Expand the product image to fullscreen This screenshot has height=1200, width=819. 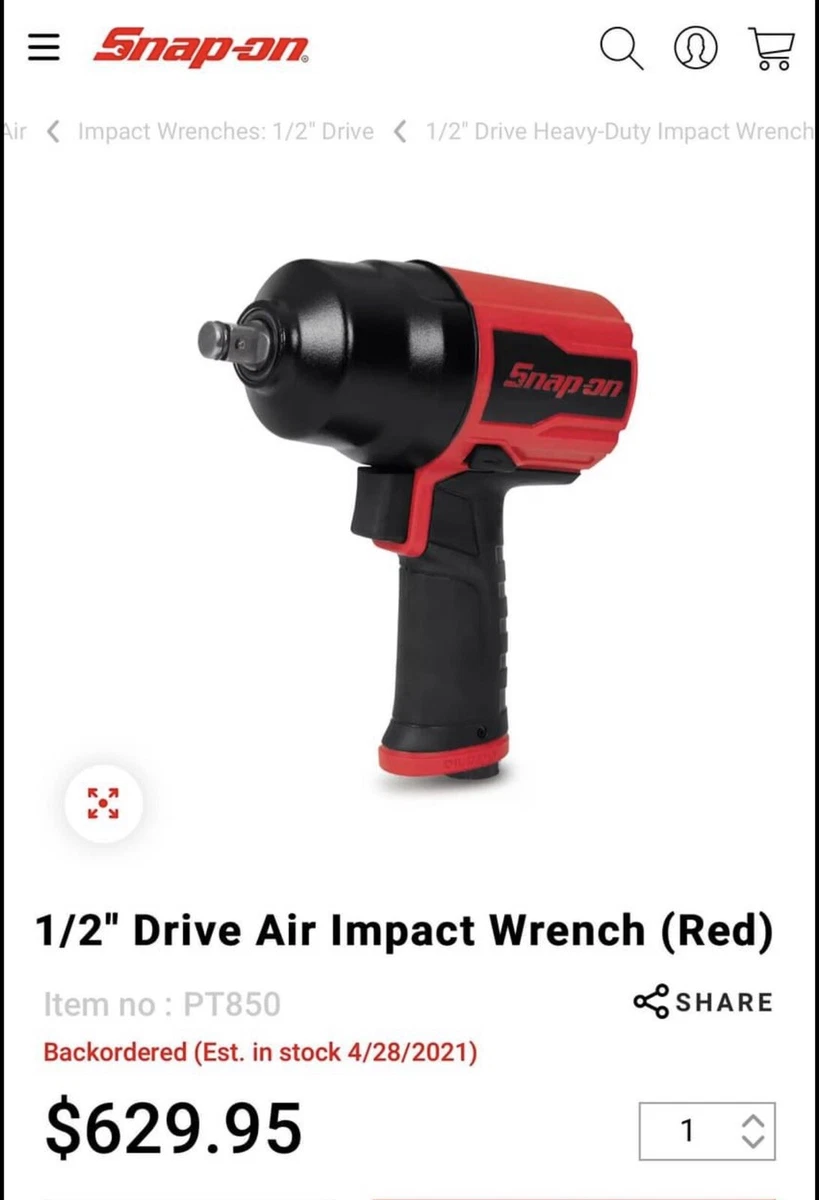103,803
